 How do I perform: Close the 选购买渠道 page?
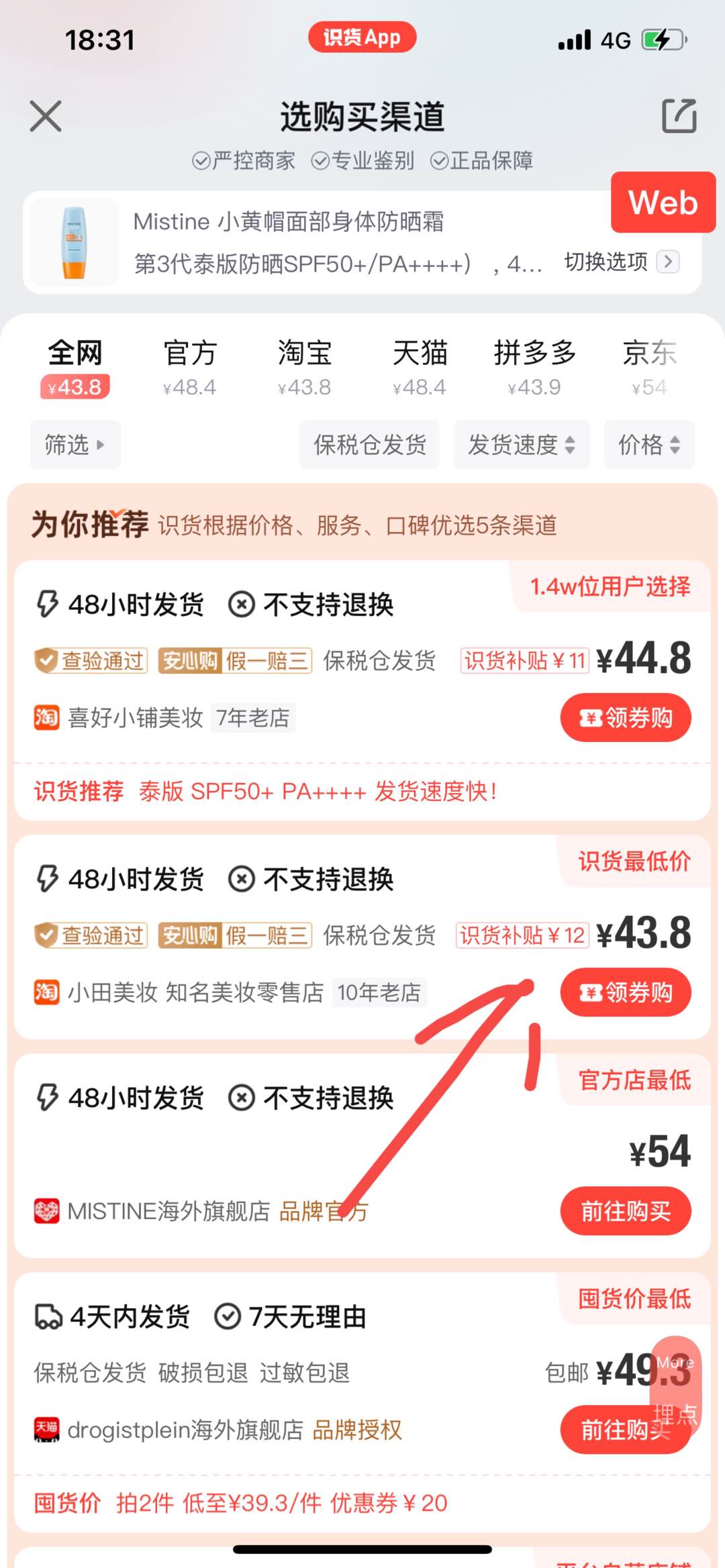(46, 116)
